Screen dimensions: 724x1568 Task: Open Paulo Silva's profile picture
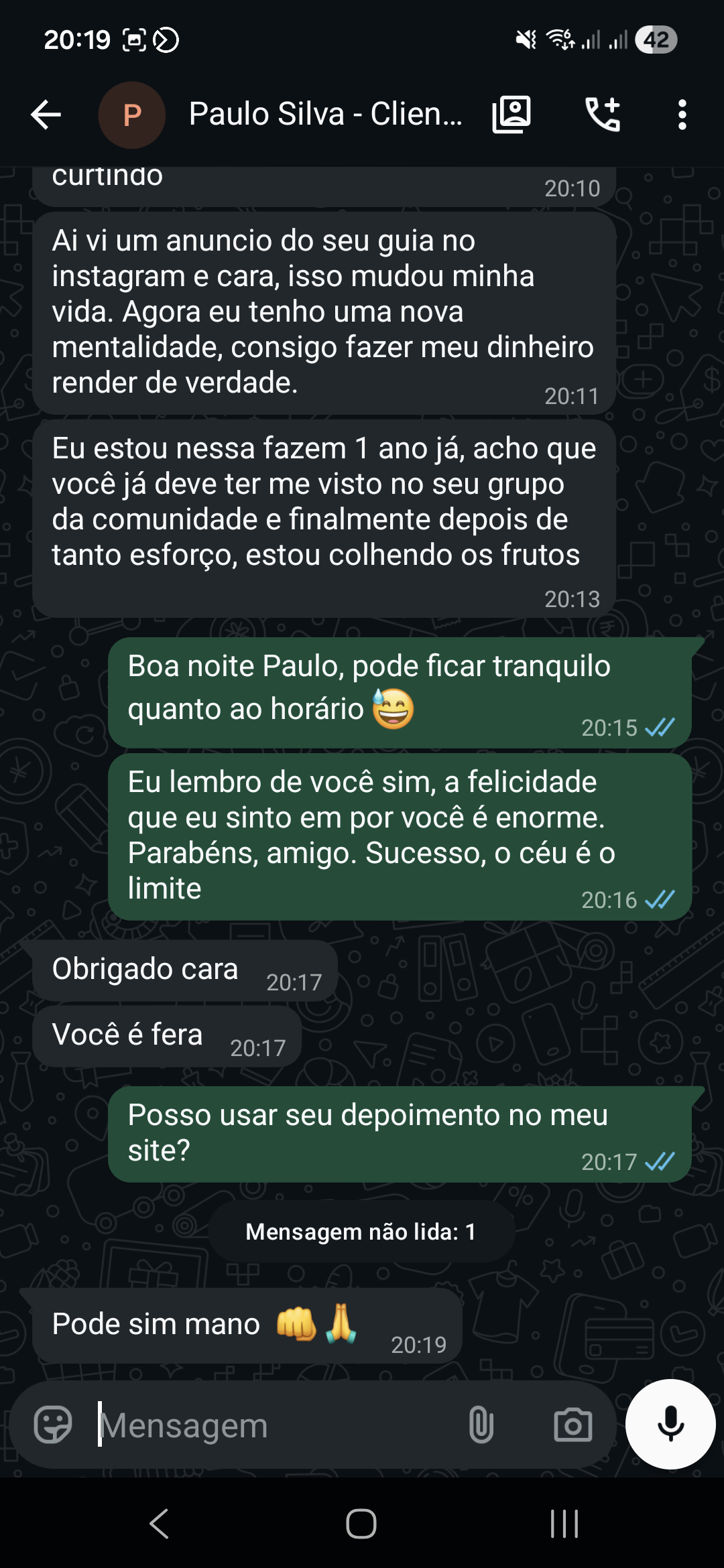132,114
